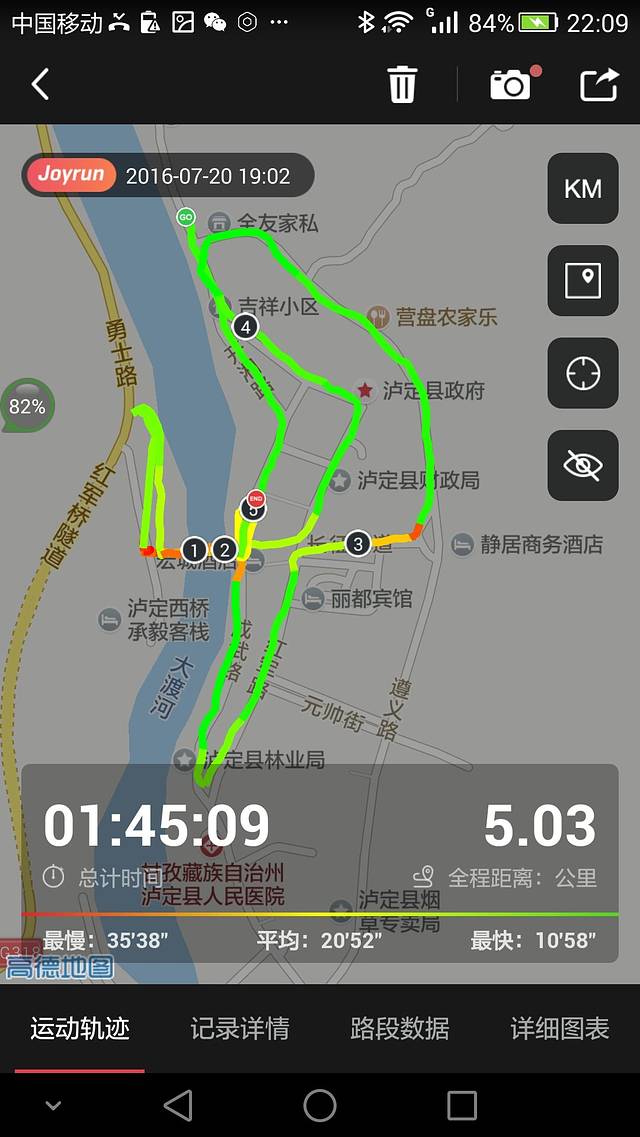Open the 路段数据 tab
Viewport: 640px width, 1137px height.
tap(400, 1028)
